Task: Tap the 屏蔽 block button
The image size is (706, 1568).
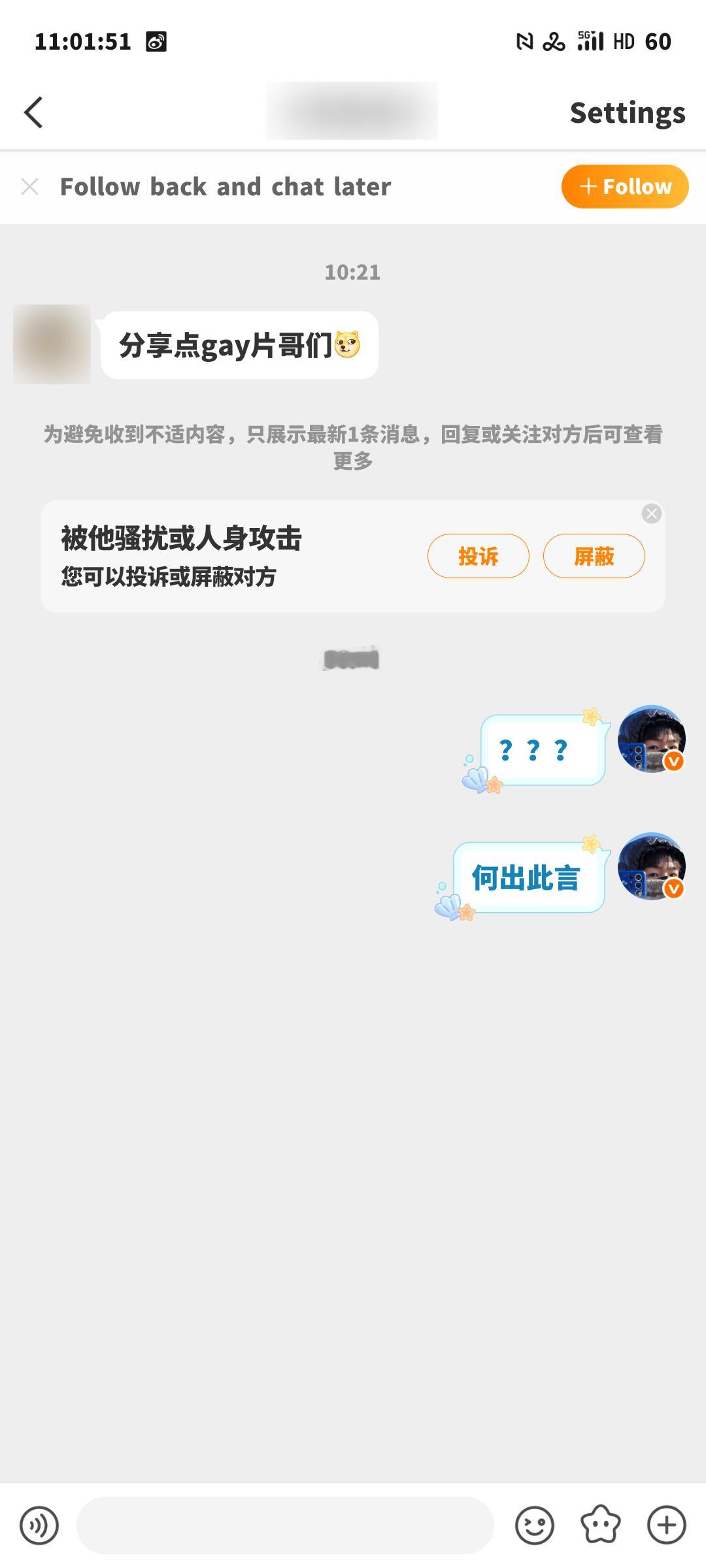Action: (x=594, y=555)
